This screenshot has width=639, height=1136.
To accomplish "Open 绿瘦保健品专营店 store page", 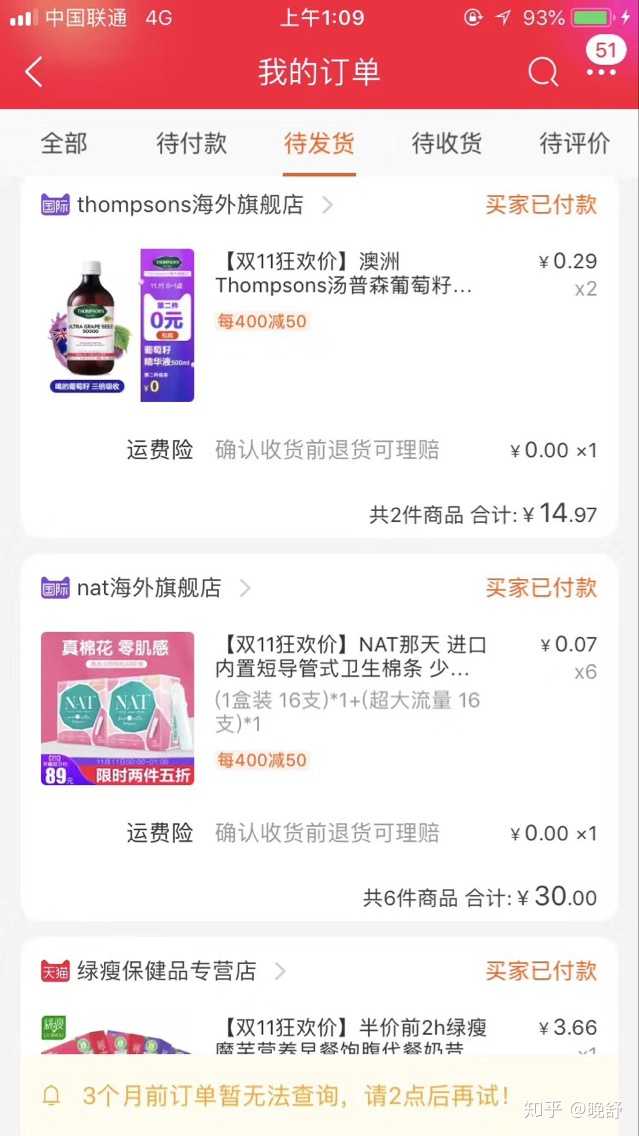I will (166, 971).
